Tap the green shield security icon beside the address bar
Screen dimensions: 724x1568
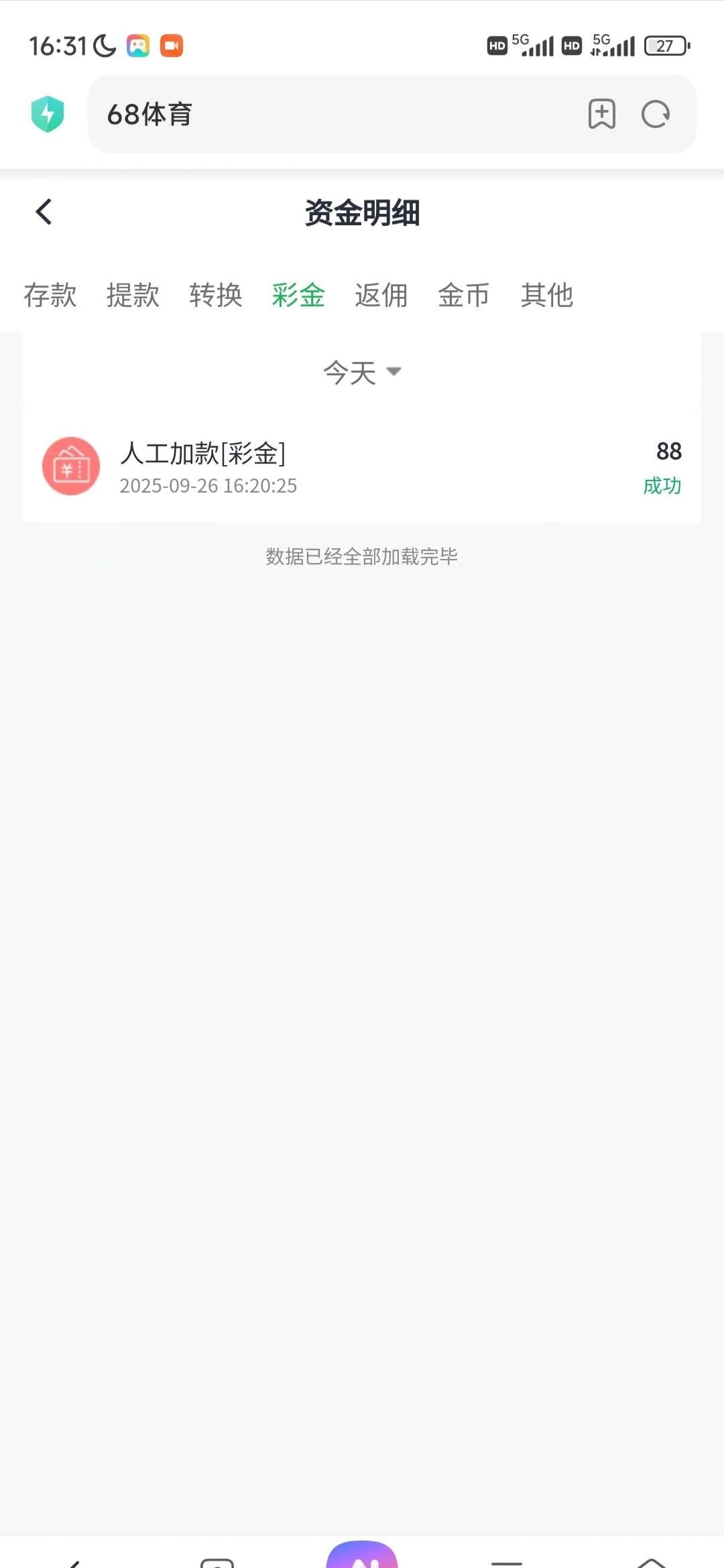point(48,113)
